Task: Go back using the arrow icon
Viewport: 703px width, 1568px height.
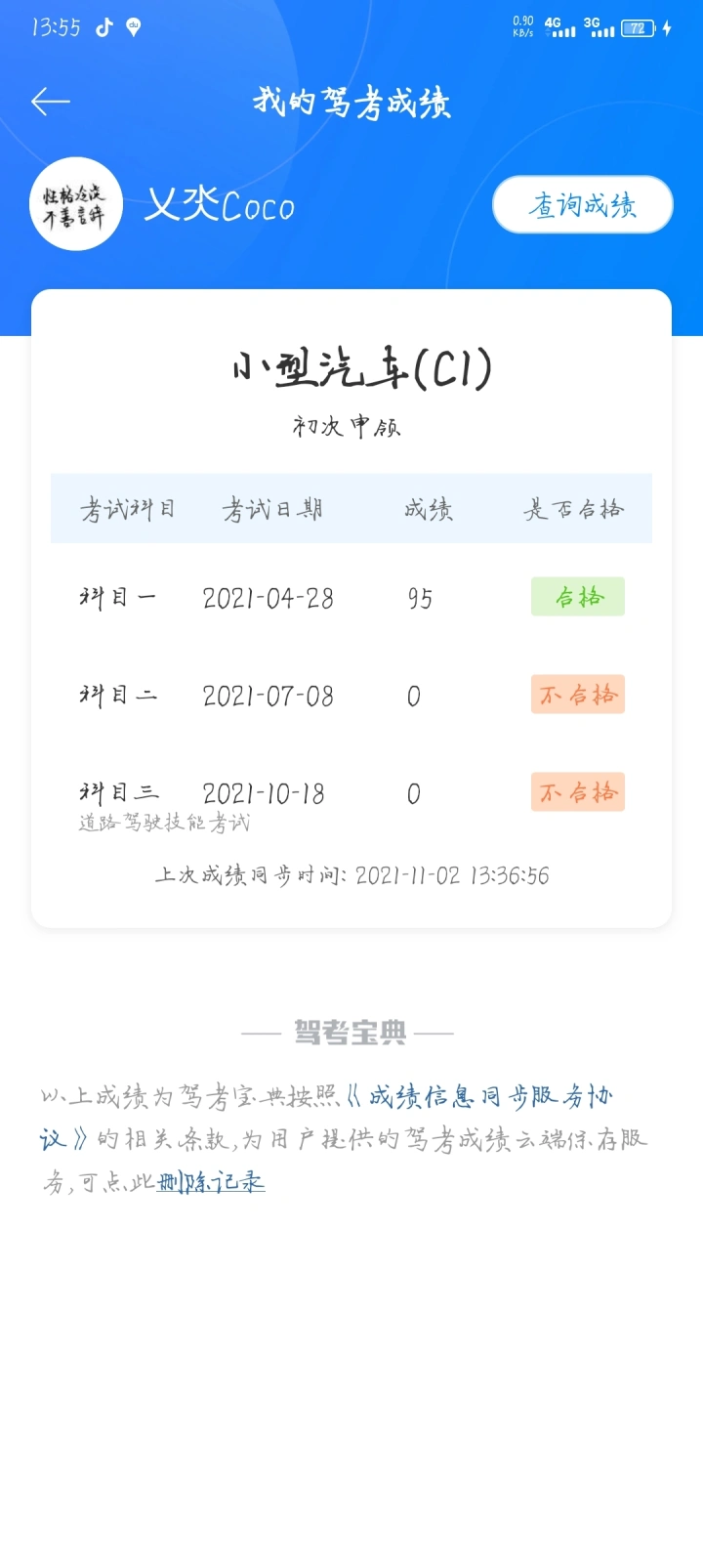Action: click(x=51, y=102)
